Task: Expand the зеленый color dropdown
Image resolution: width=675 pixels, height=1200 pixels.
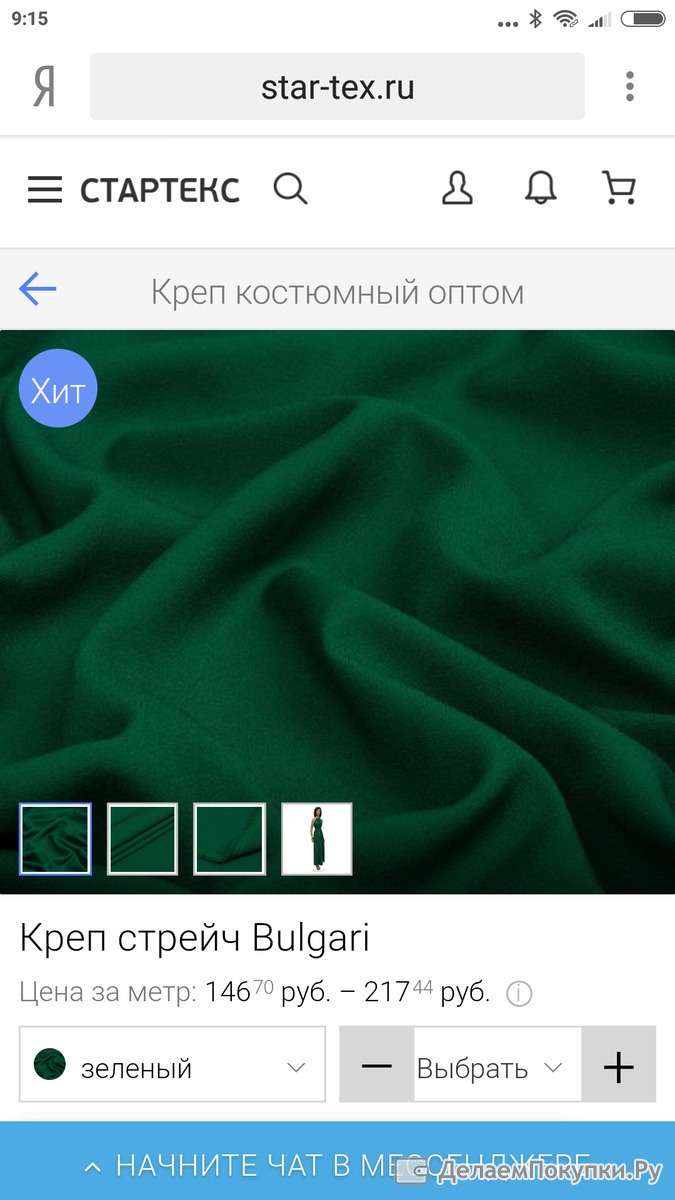Action: point(172,1067)
